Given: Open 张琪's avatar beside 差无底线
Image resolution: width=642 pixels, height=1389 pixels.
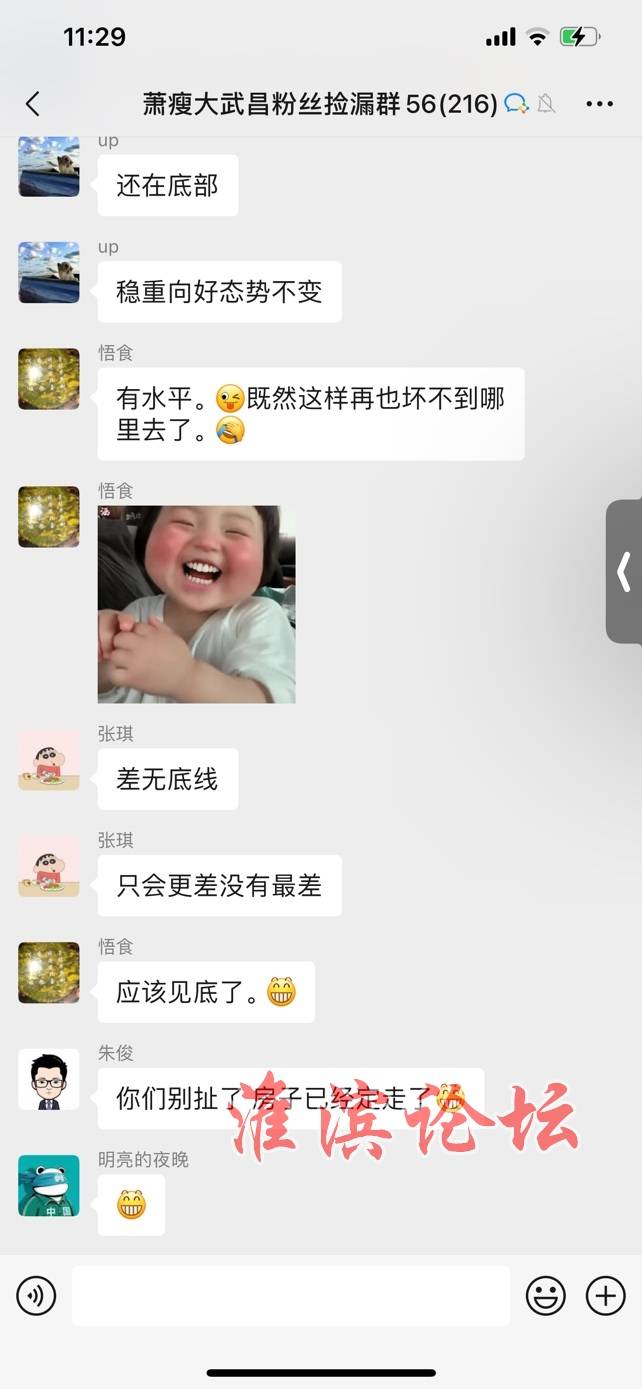Looking at the screenshot, I should tap(48, 760).
